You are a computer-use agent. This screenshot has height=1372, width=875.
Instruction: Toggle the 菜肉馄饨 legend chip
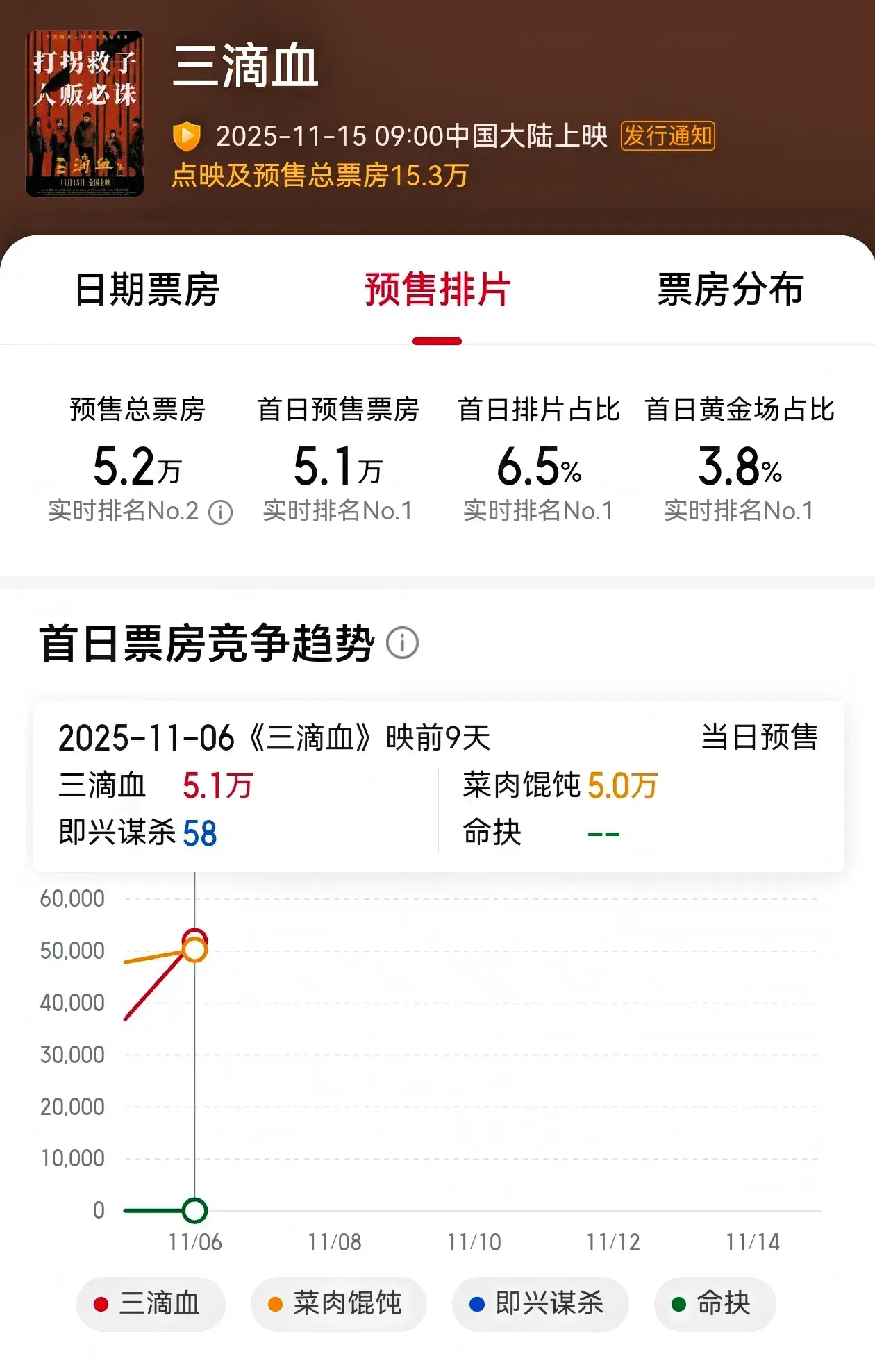(337, 1303)
